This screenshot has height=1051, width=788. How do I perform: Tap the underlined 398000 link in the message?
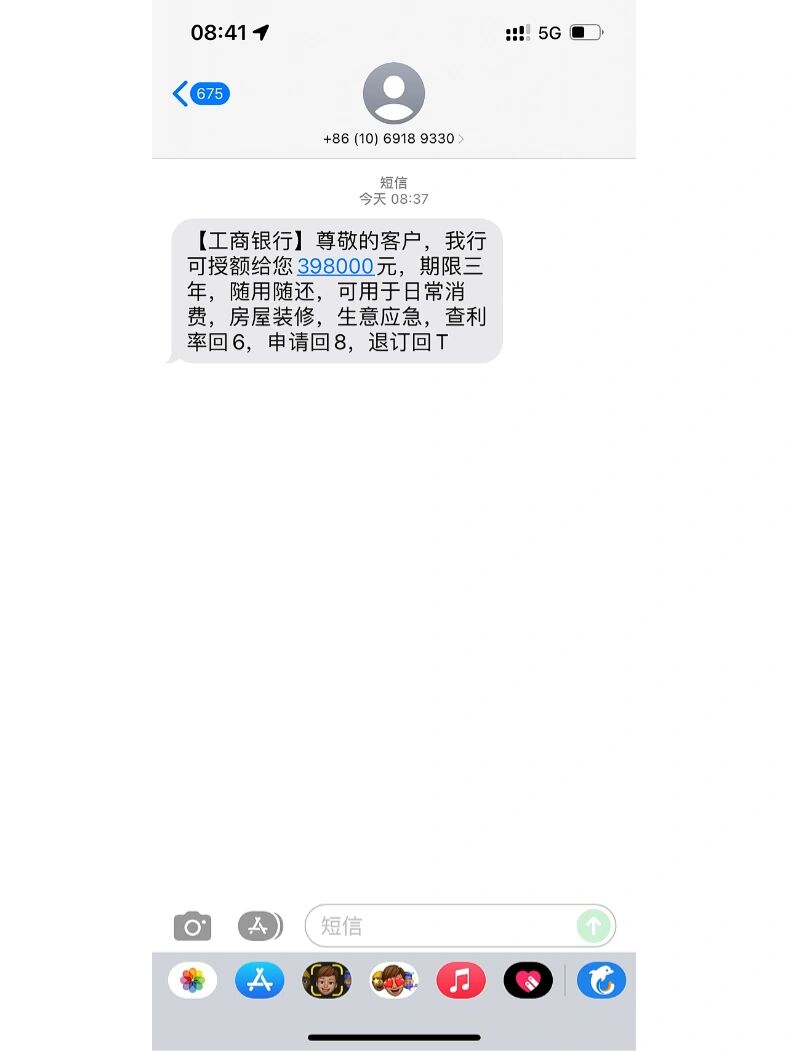click(335, 267)
